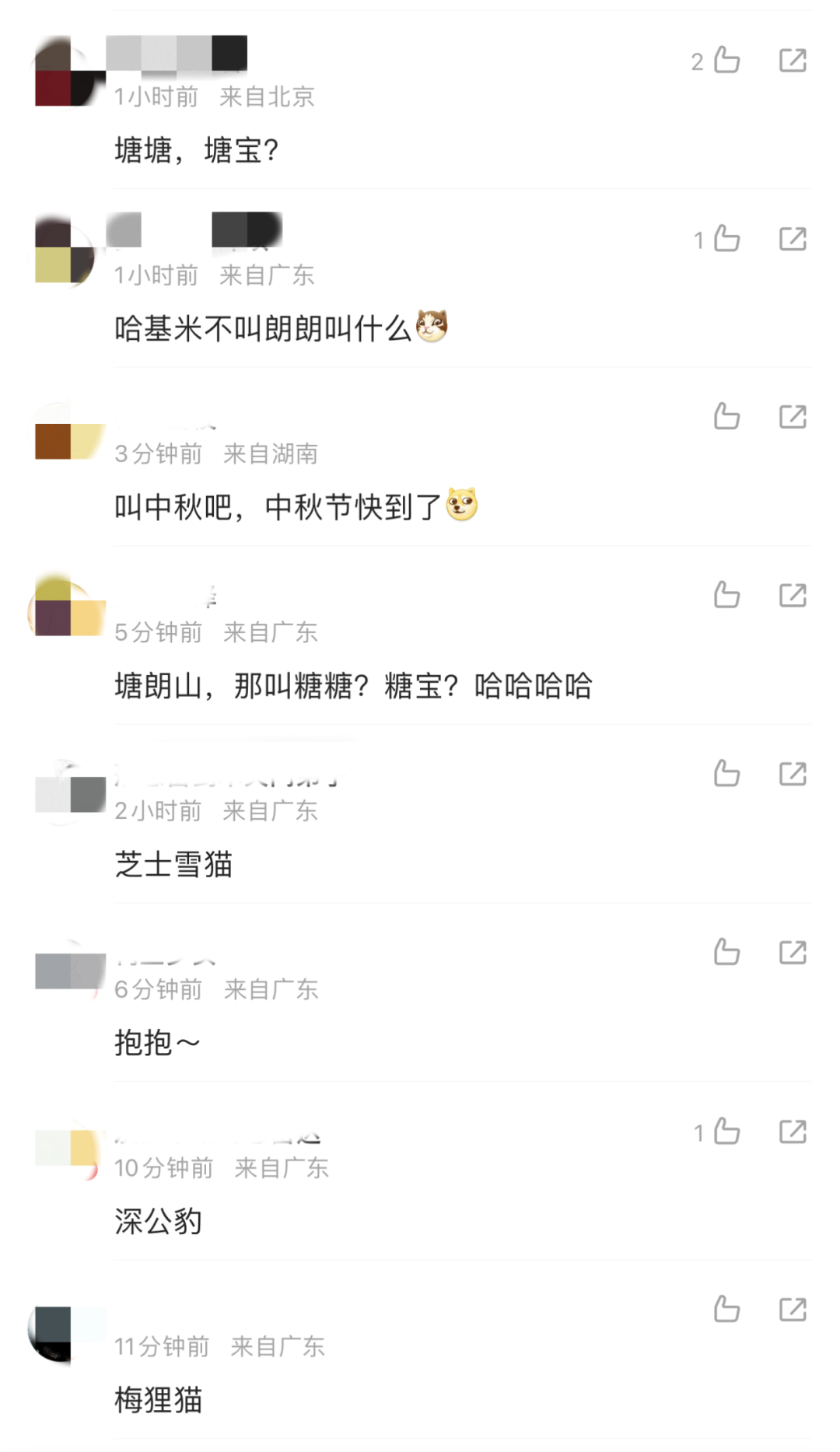Share the comment '塘塘，塘宝？'
Screen dimensions: 840x1452
point(793,61)
